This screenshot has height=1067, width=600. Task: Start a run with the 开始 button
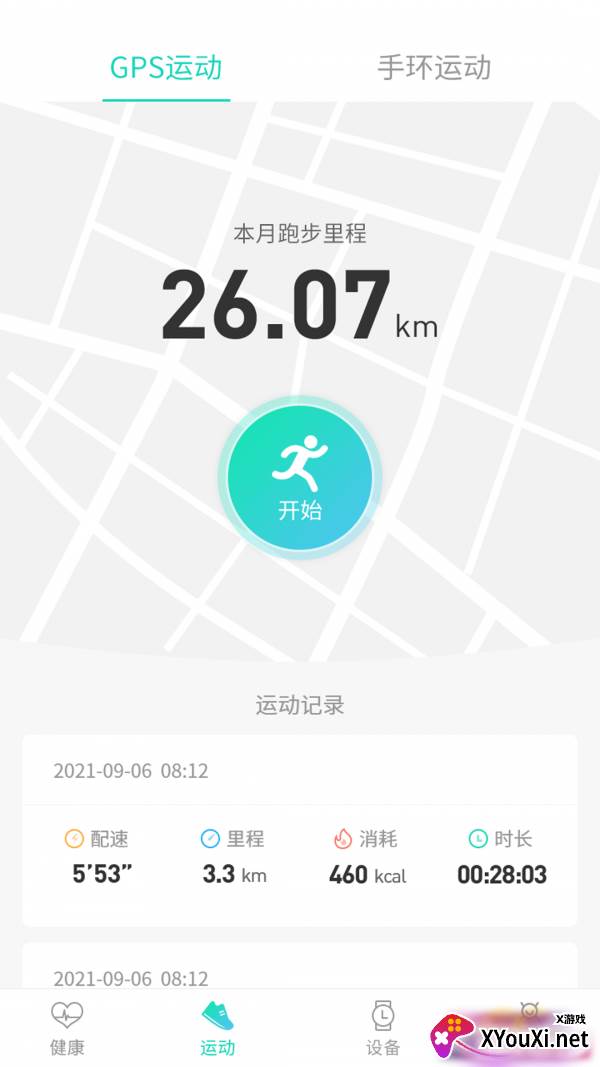pos(299,477)
